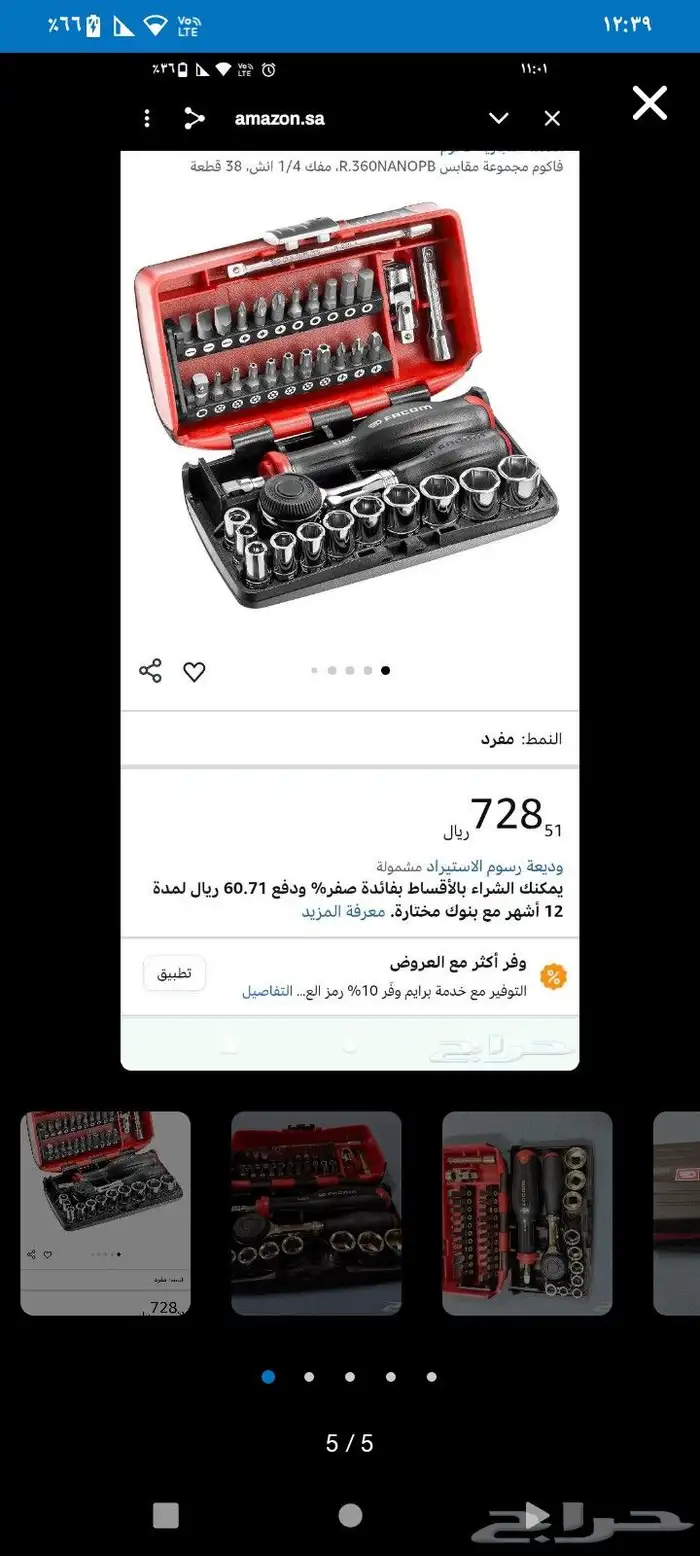Tap the highlighted blue page indicator dot

tap(268, 1377)
